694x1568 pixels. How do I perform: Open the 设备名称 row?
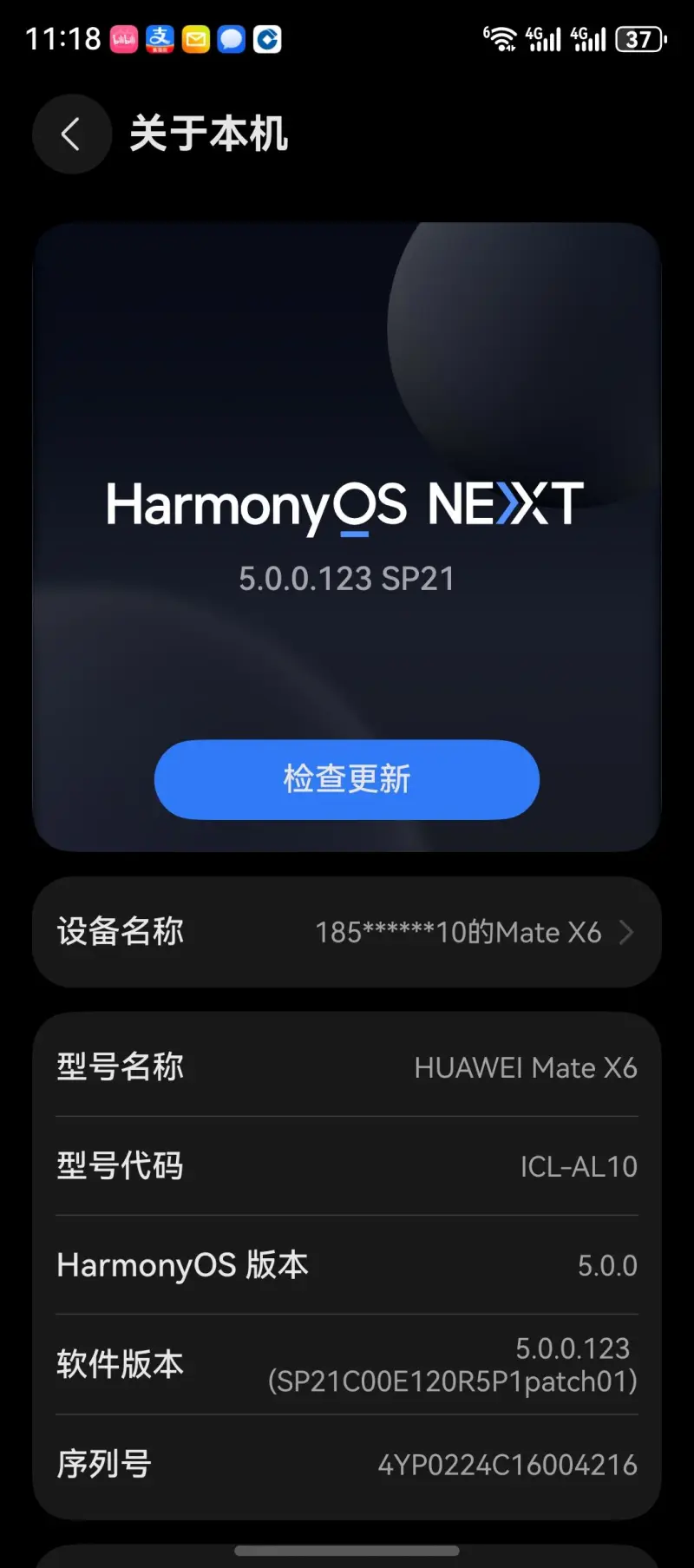[347, 932]
